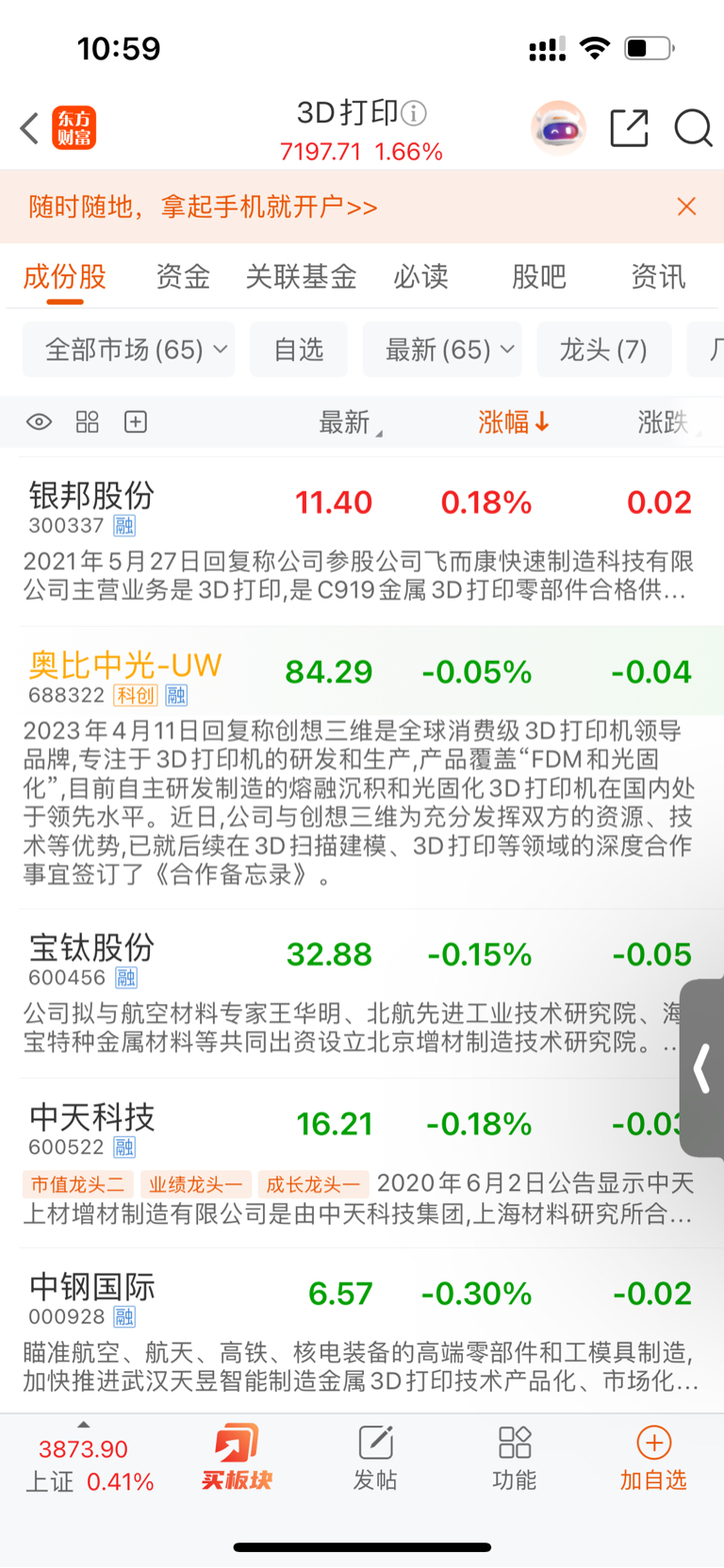Expand the 全部市场 (65) dropdown
This screenshot has height=1568, width=724.
(129, 350)
